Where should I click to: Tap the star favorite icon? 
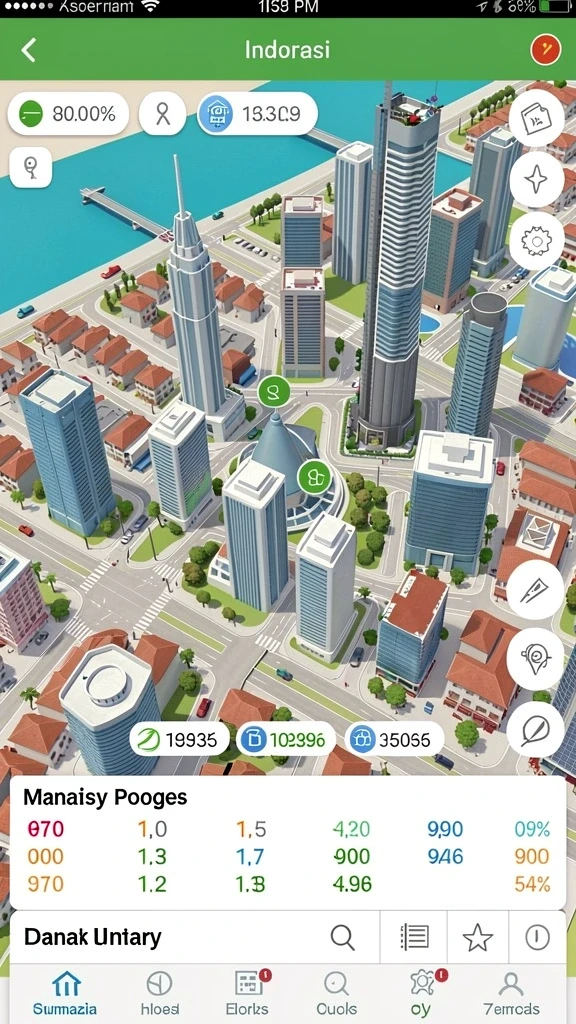[x=477, y=938]
